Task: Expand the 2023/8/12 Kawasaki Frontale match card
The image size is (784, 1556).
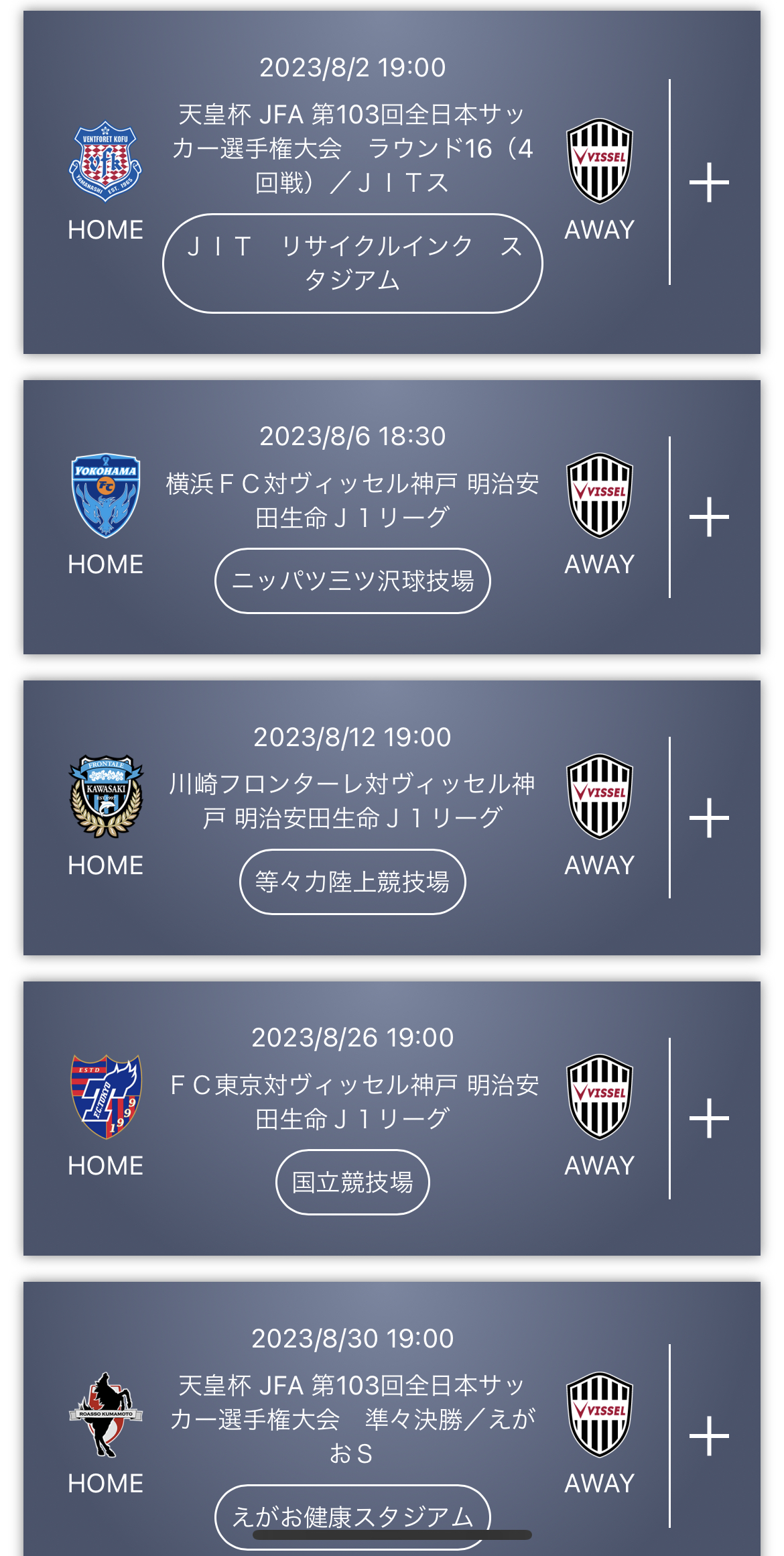Action: 709,818
